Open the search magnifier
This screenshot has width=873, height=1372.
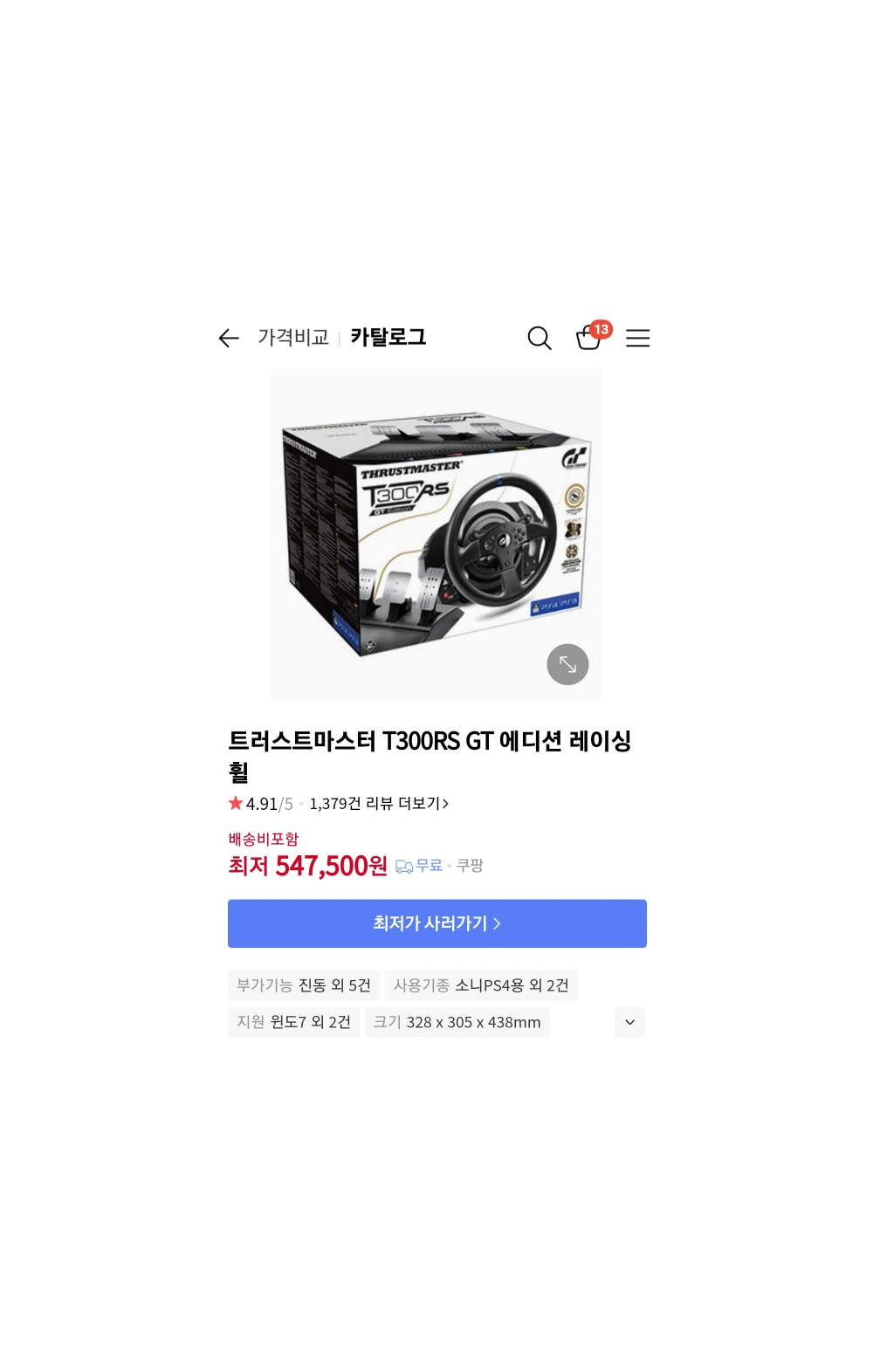pyautogui.click(x=540, y=339)
